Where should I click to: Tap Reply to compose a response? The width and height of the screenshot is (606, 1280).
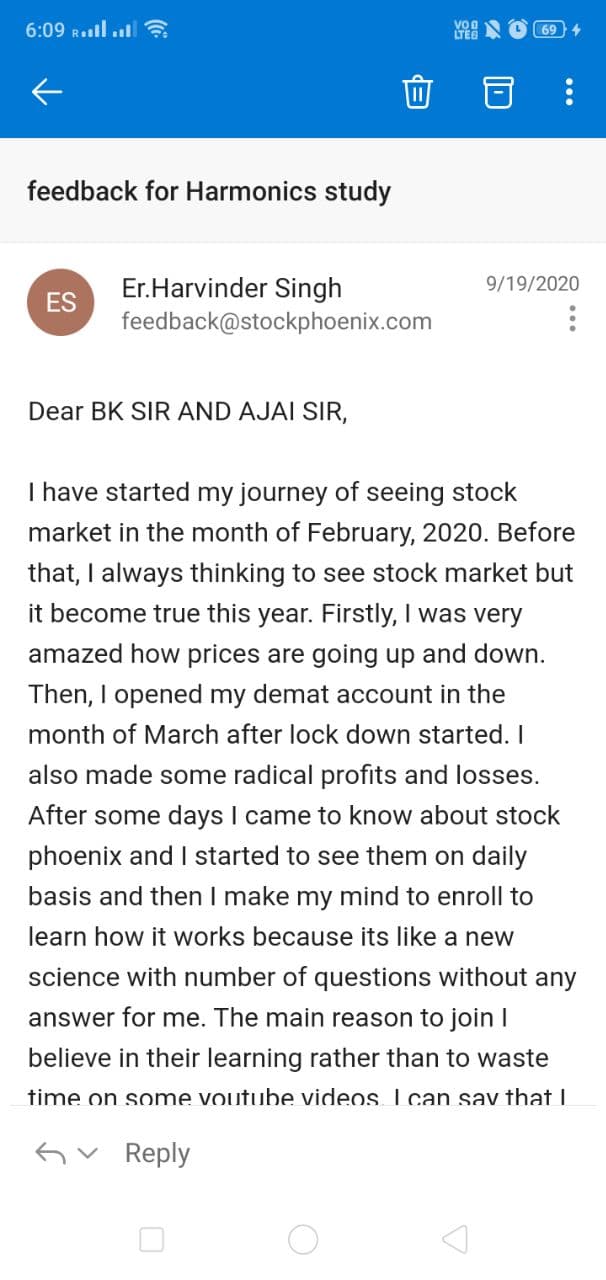(157, 1153)
